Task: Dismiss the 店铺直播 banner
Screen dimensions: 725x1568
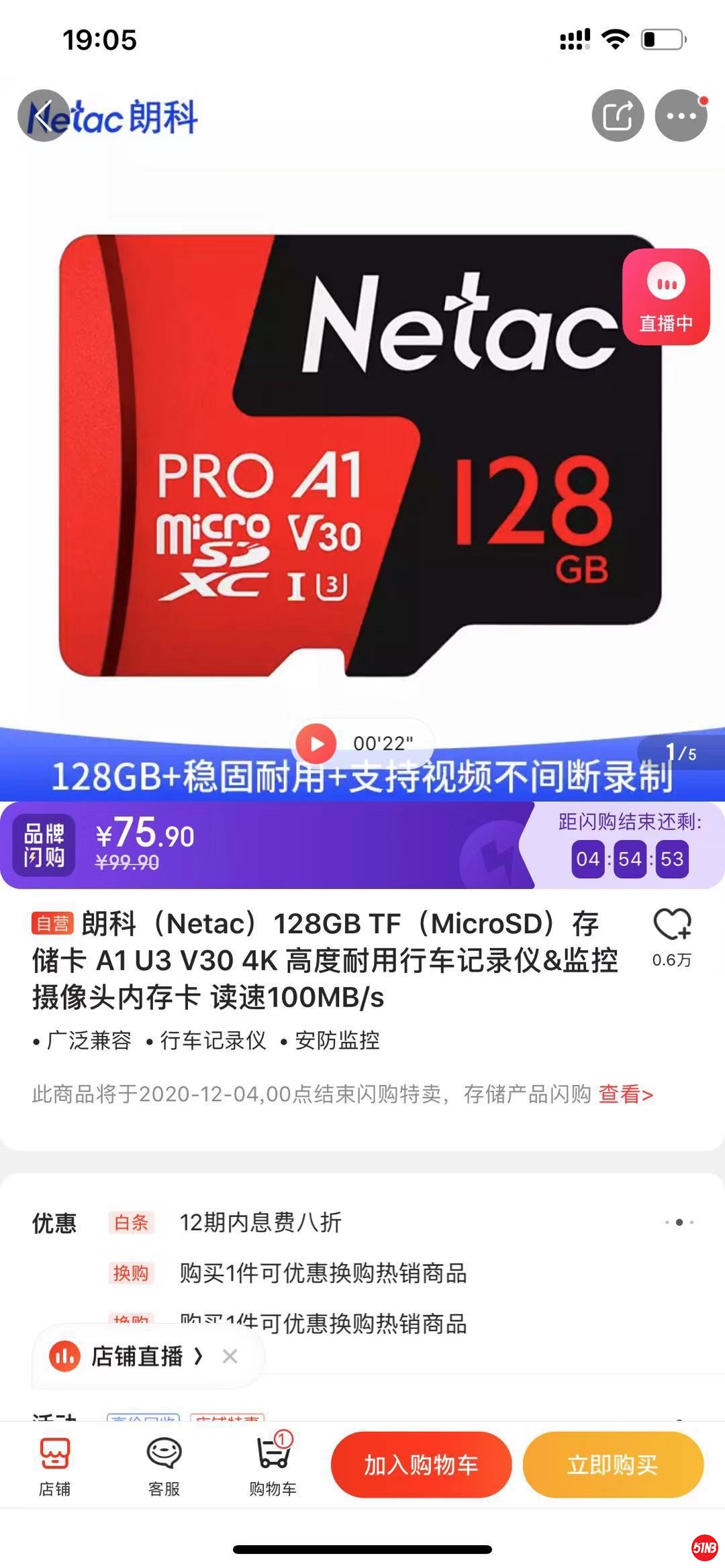Action: (x=230, y=1357)
